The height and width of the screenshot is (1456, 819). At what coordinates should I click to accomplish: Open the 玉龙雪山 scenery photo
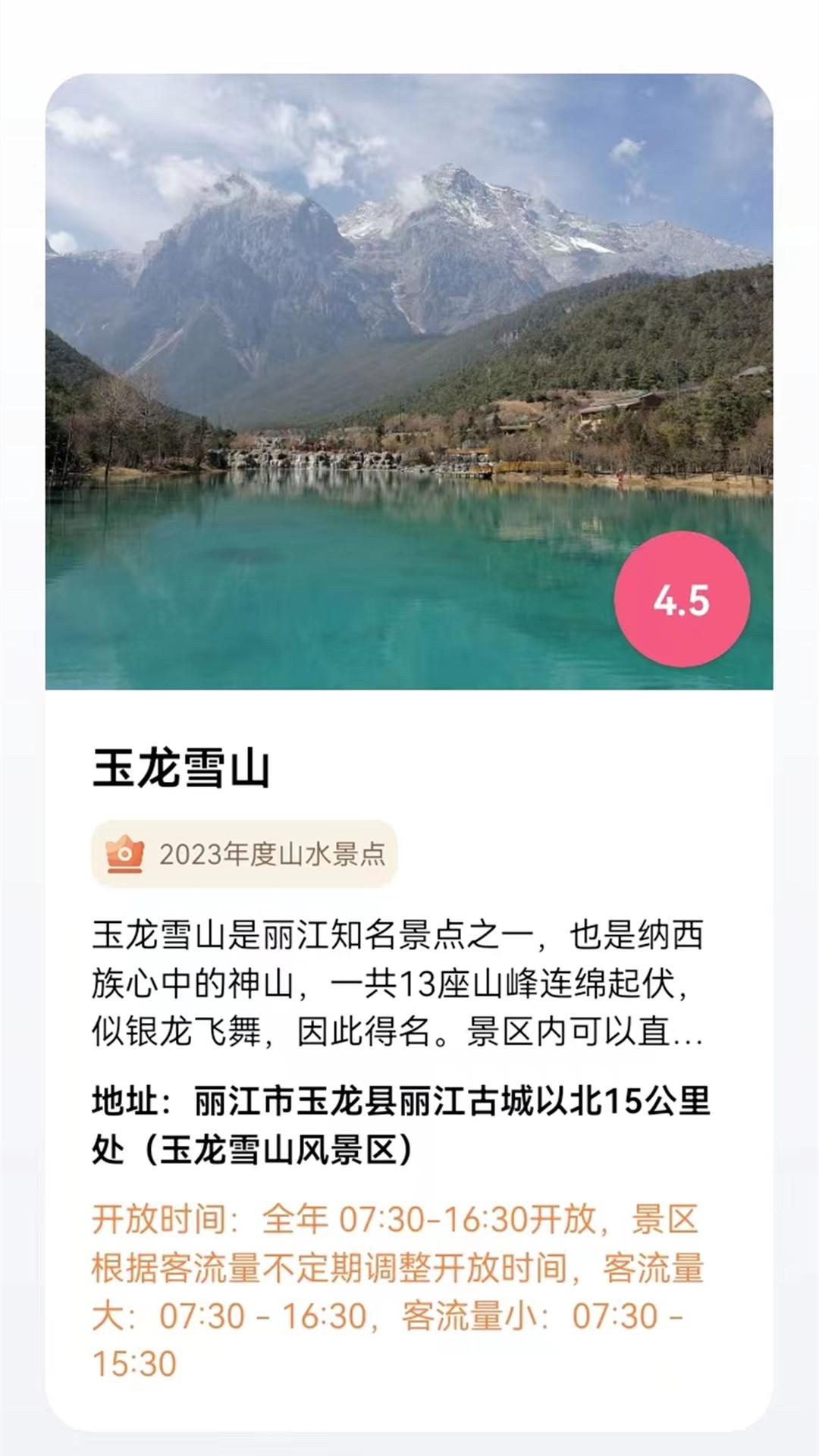coord(409,379)
